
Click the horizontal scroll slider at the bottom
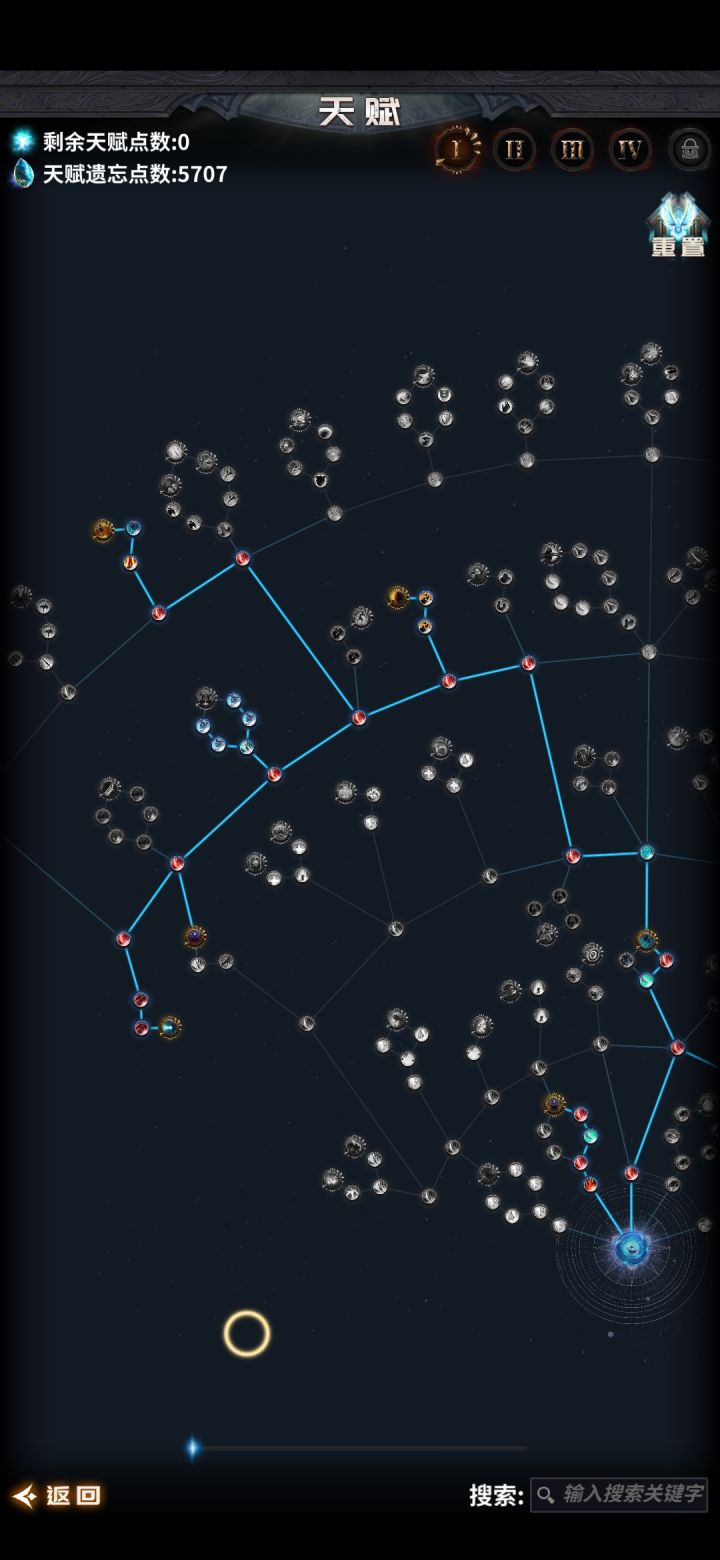tap(191, 1444)
